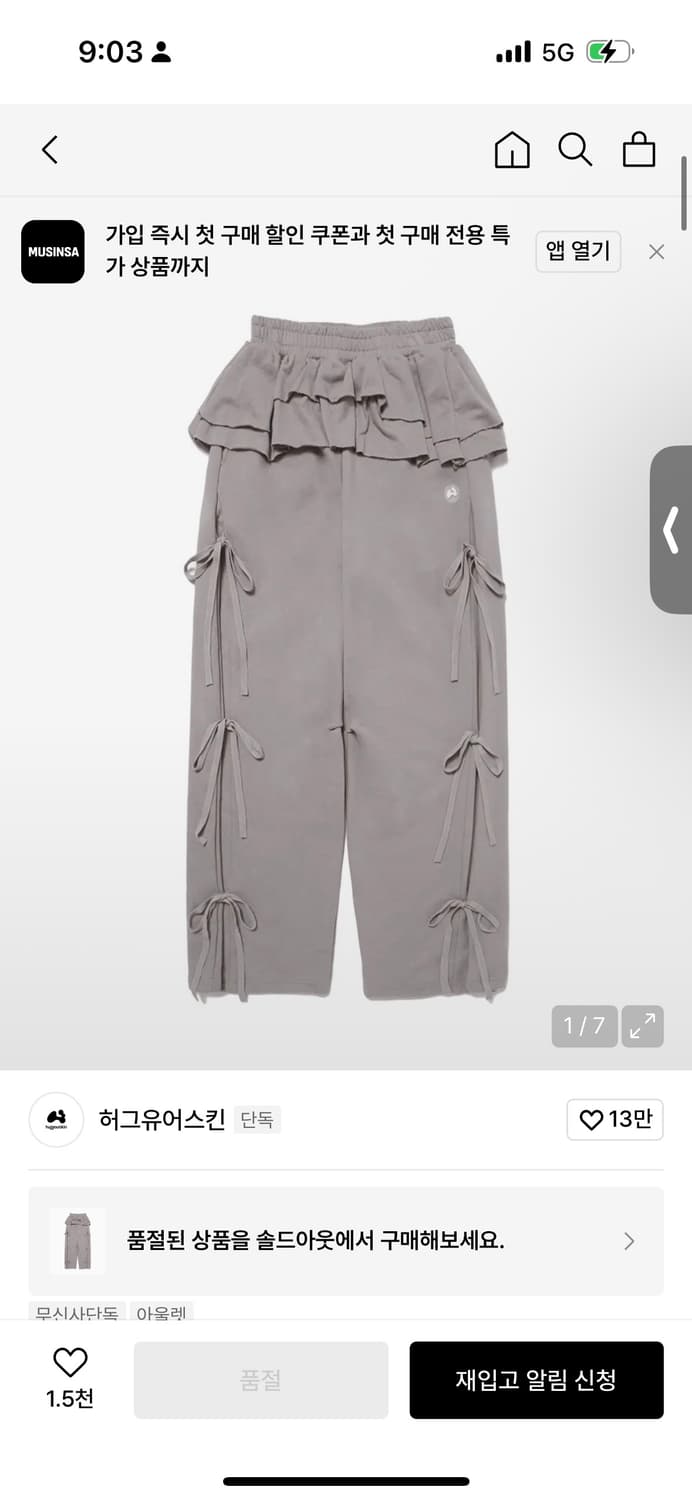Screen dimensions: 692x1500
Task: Open the Musinsa home icon
Action: tap(512, 150)
